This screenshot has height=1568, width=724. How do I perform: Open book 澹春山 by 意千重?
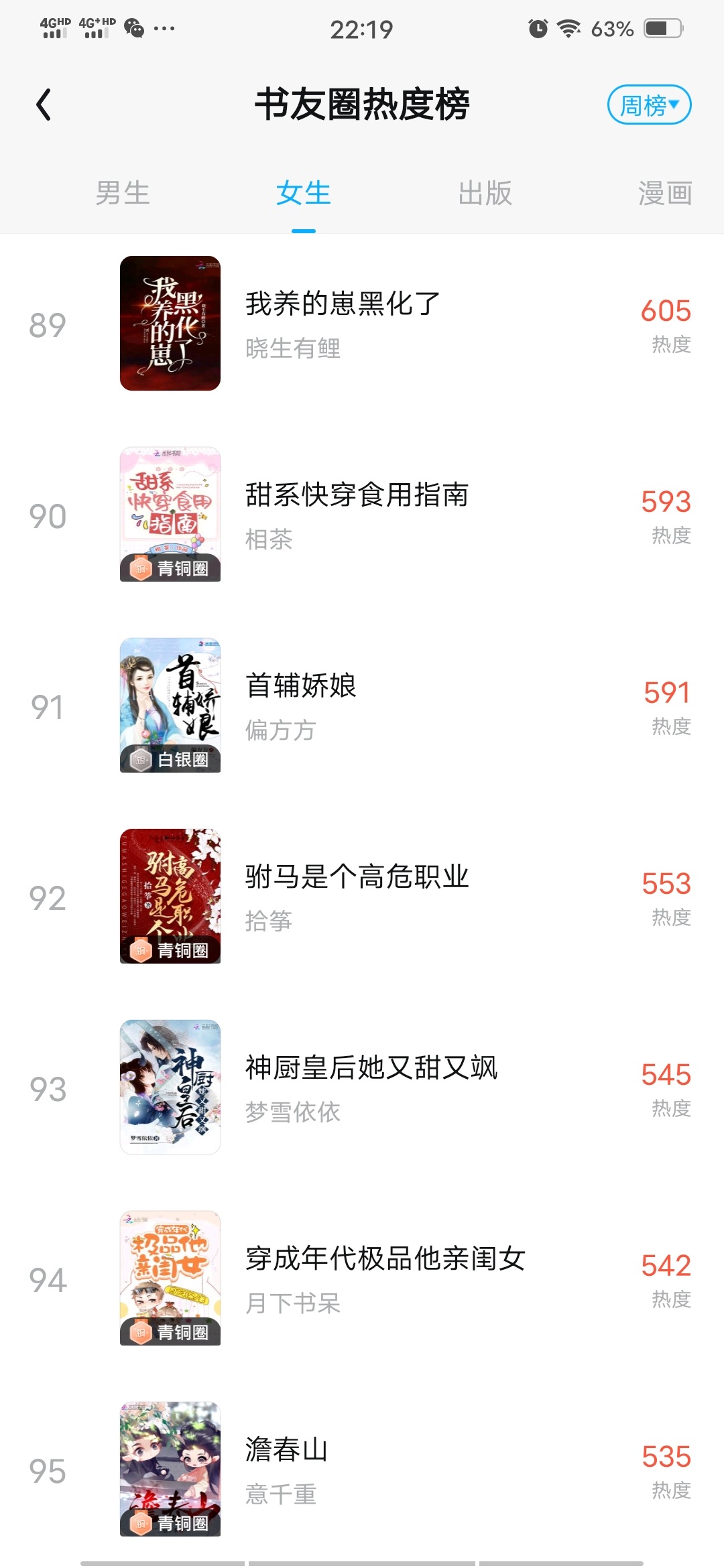point(362,1469)
